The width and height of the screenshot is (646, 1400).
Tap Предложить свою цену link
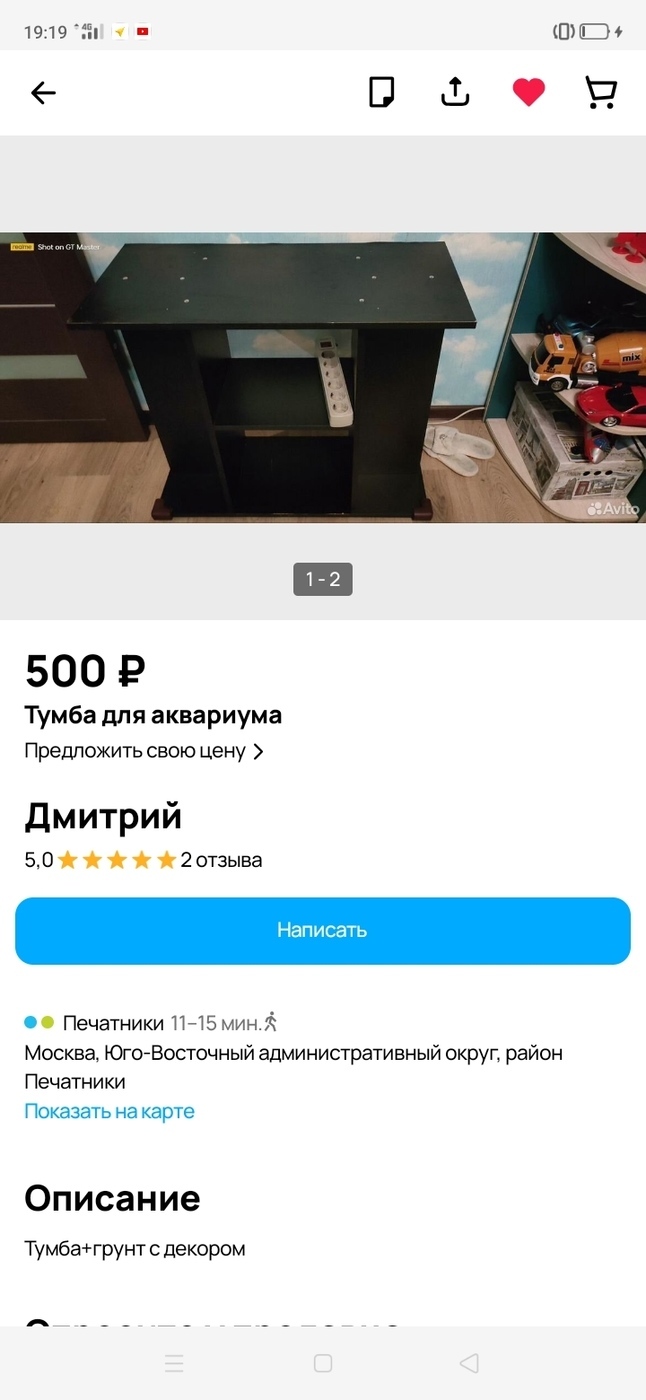(144, 751)
